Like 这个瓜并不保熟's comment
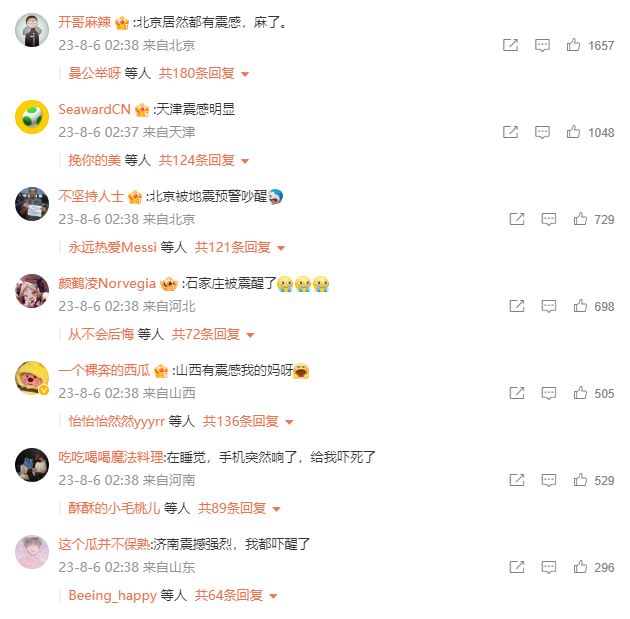The height and width of the screenshot is (619, 630). click(x=580, y=567)
